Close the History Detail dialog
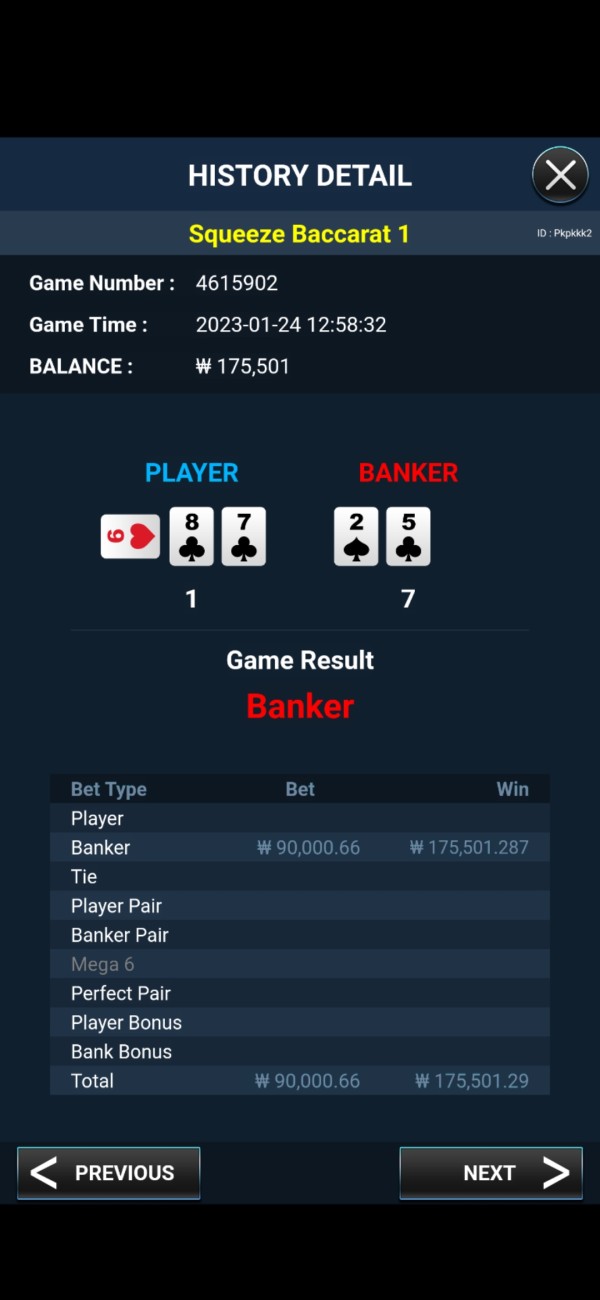600x1300 pixels. tap(560, 176)
